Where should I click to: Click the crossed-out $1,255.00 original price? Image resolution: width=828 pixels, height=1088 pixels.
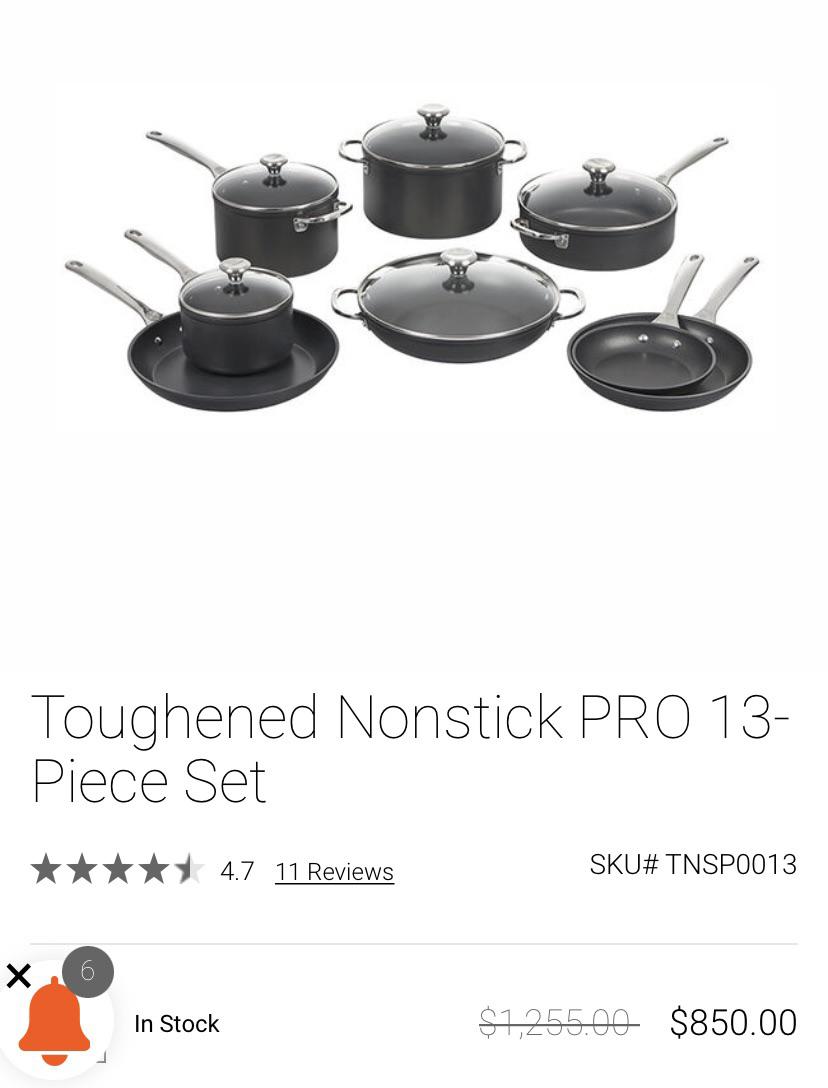pos(558,1022)
